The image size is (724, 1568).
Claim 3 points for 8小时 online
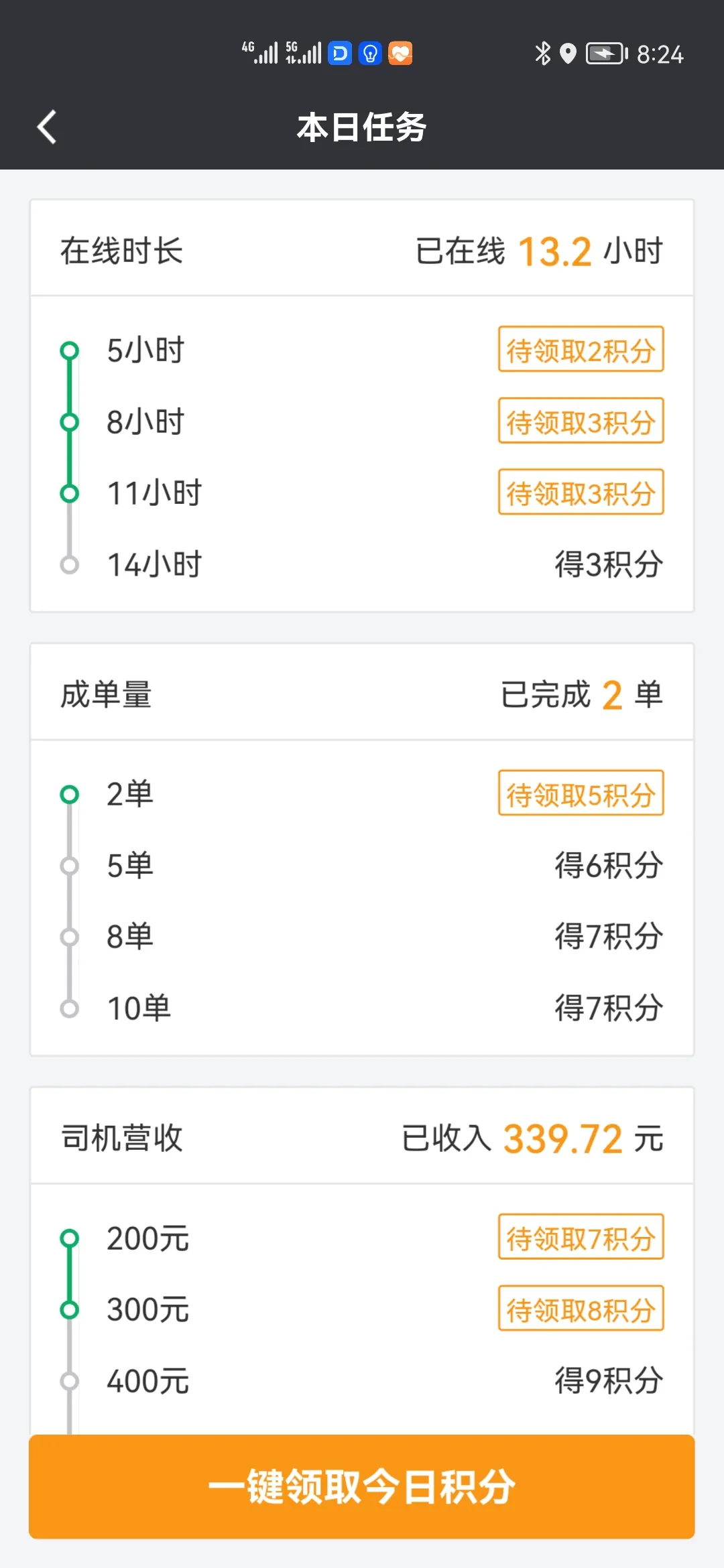[581, 421]
